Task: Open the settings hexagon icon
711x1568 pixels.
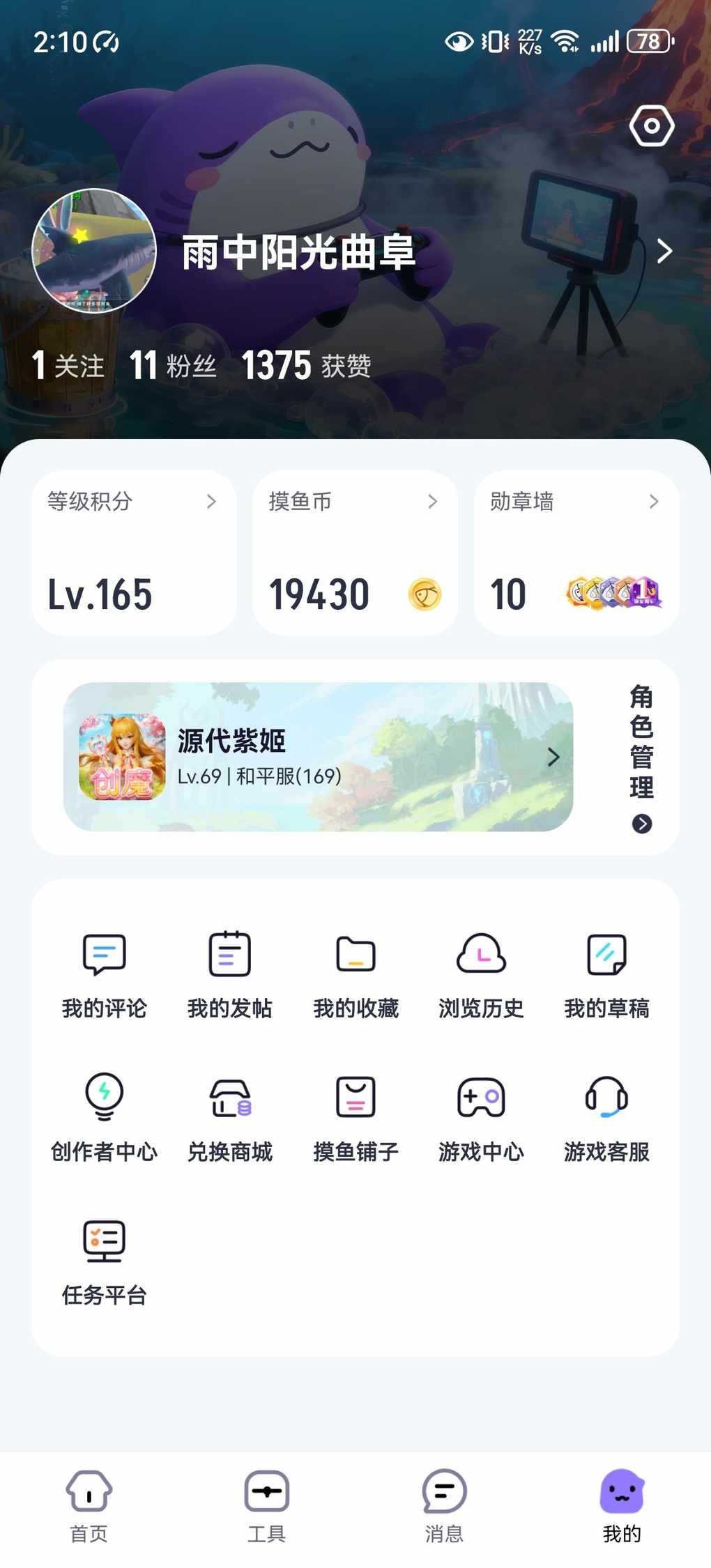Action: [651, 126]
